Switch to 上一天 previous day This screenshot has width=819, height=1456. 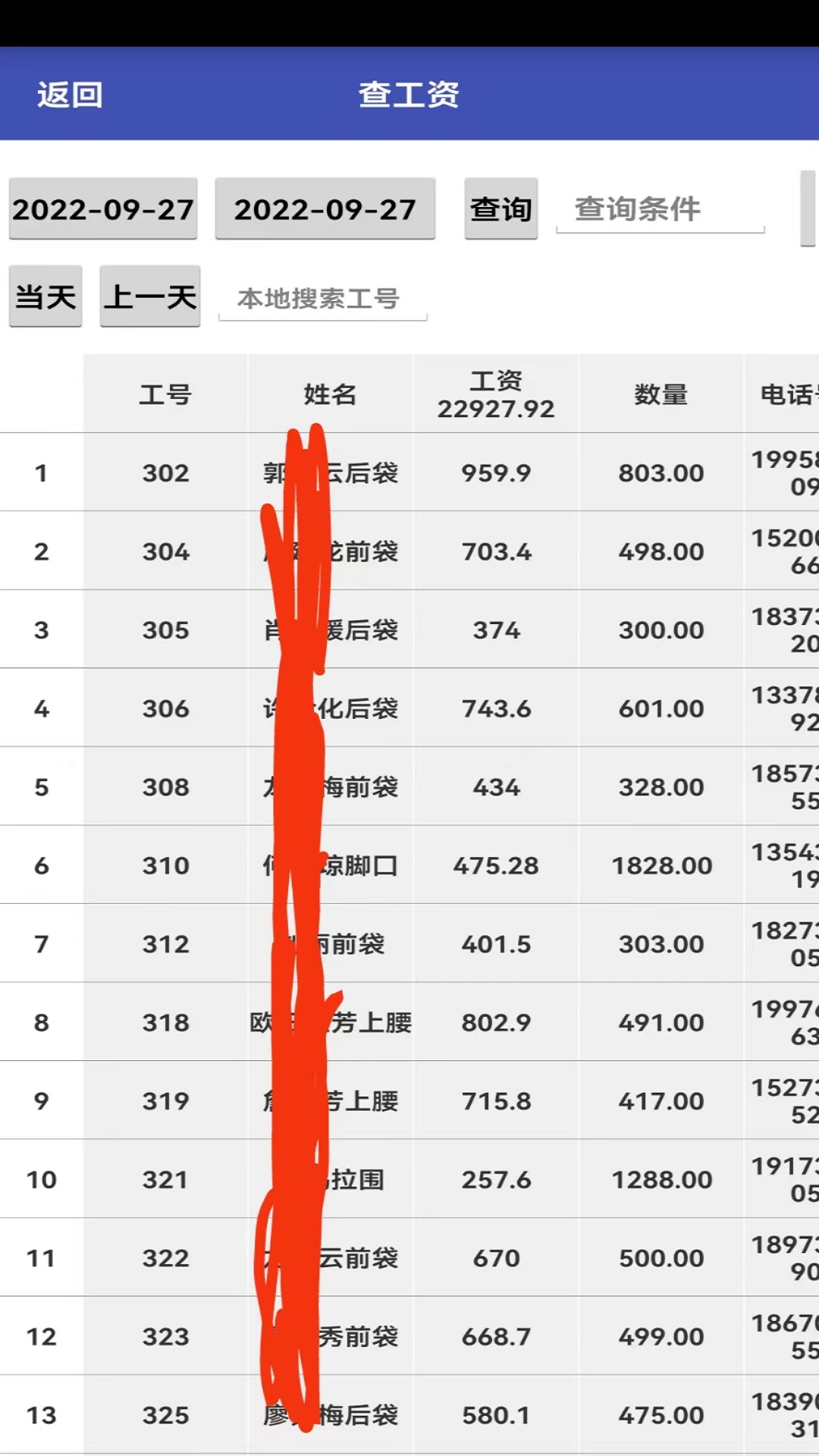tap(150, 297)
